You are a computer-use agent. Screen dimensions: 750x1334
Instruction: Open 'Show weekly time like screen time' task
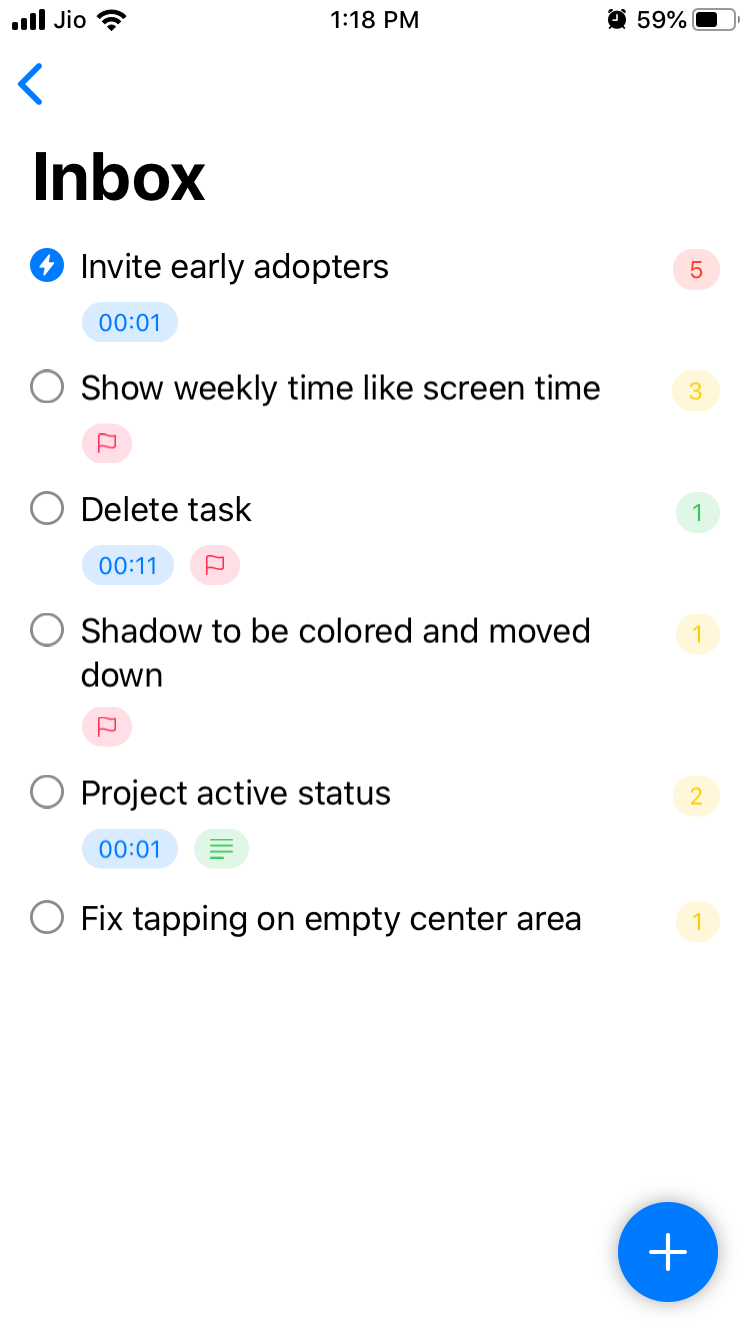pyautogui.click(x=340, y=388)
